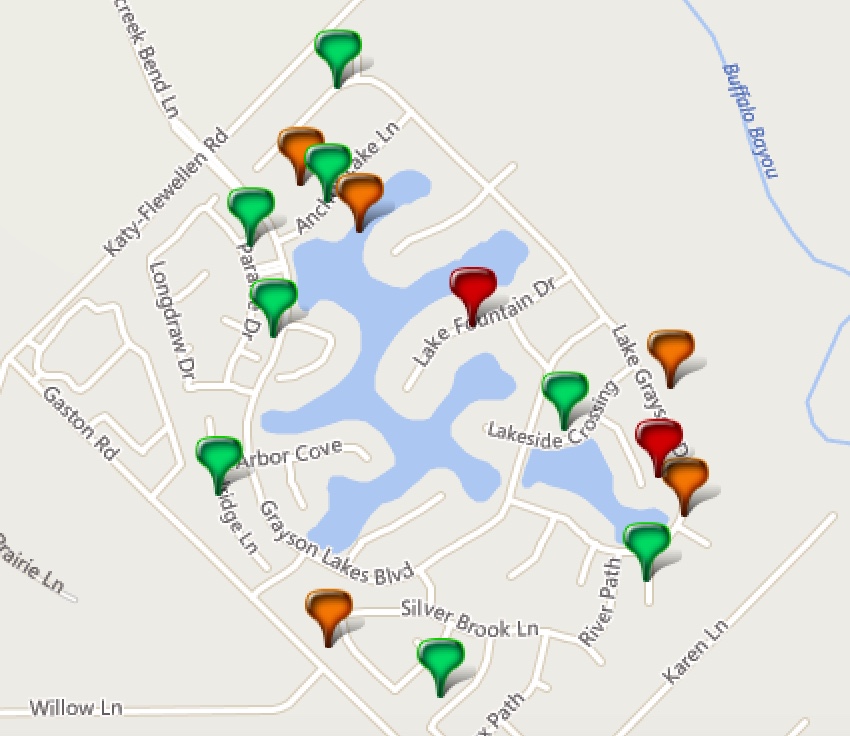This screenshot has height=736, width=850.
Task: Select the orange pin farthest east of Lake Grayson Dr
Action: coord(671,348)
